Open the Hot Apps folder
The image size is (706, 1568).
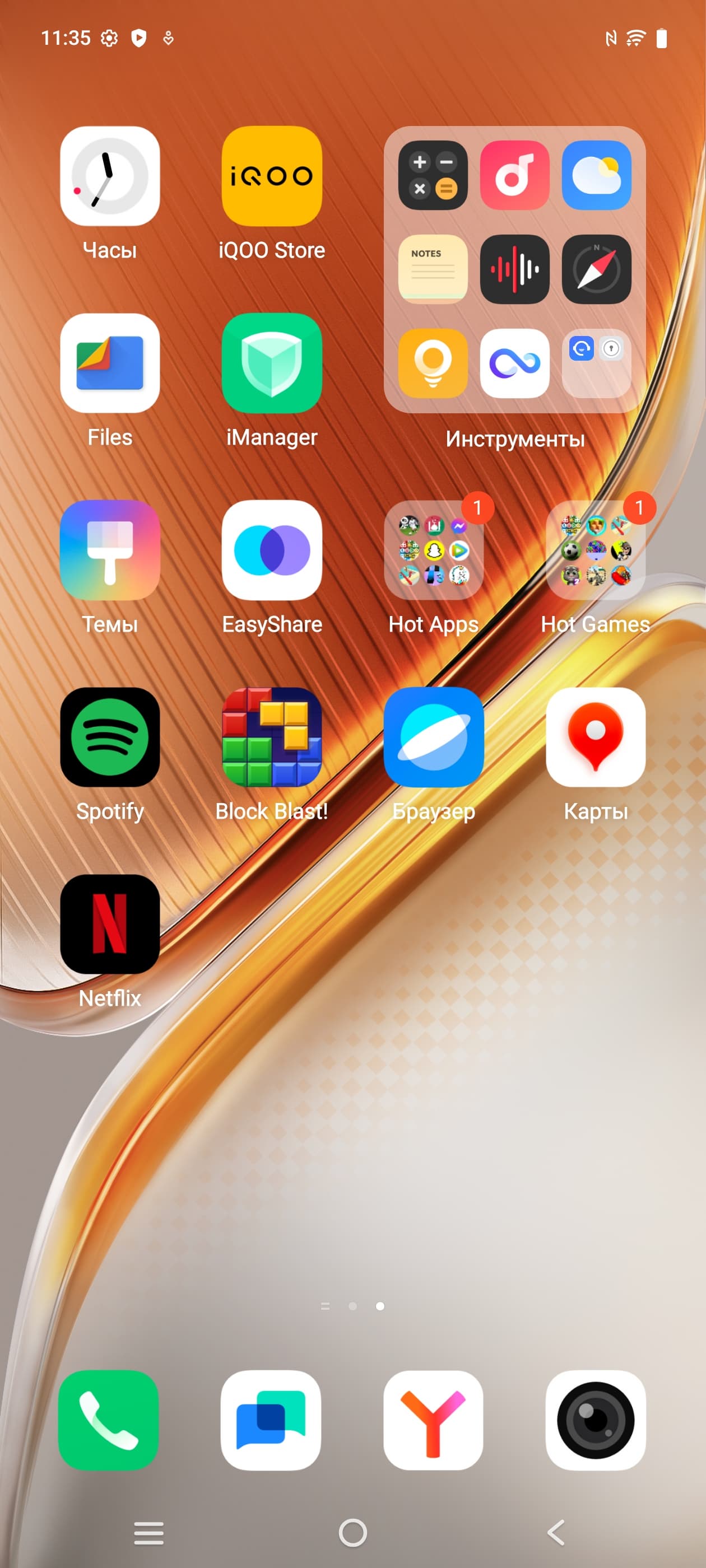pyautogui.click(x=434, y=550)
